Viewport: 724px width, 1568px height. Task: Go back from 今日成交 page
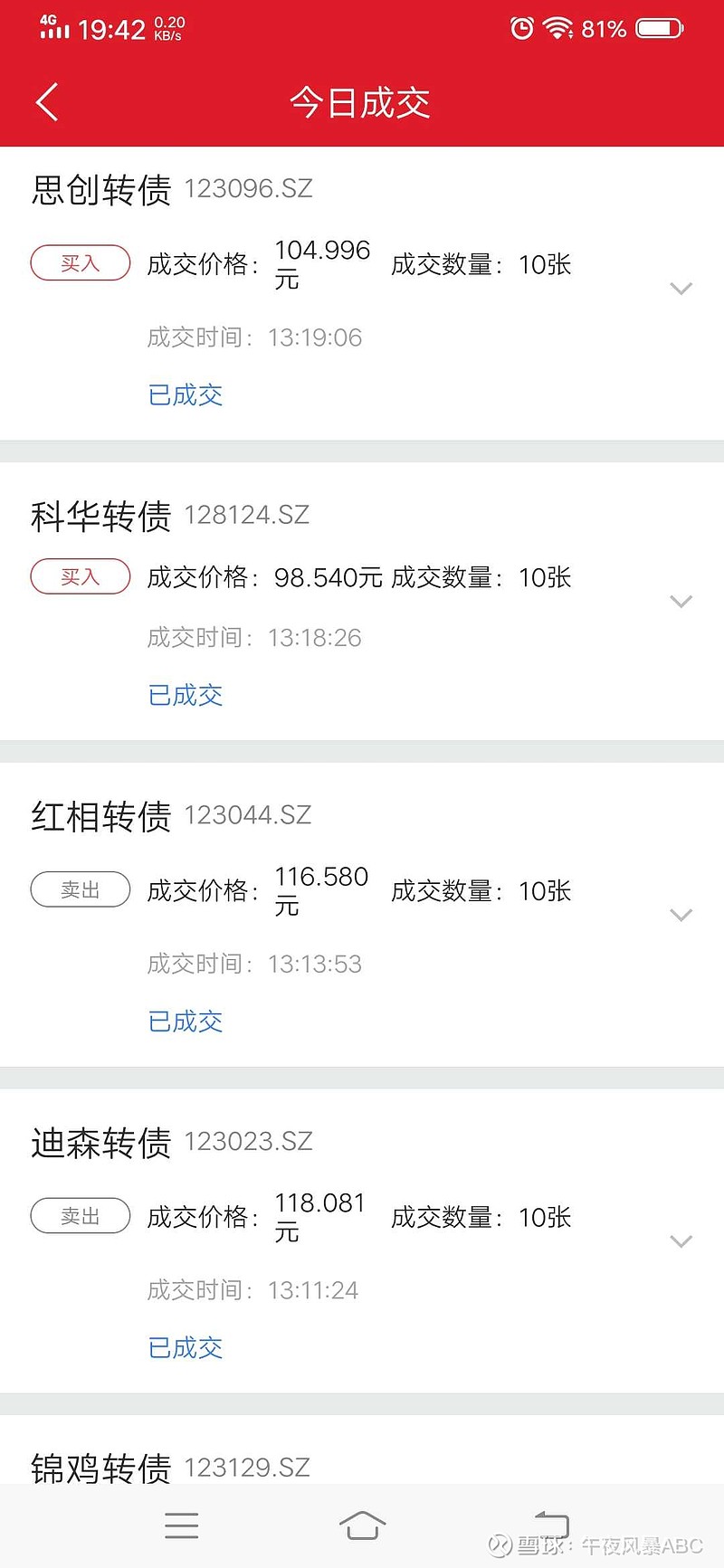click(47, 102)
